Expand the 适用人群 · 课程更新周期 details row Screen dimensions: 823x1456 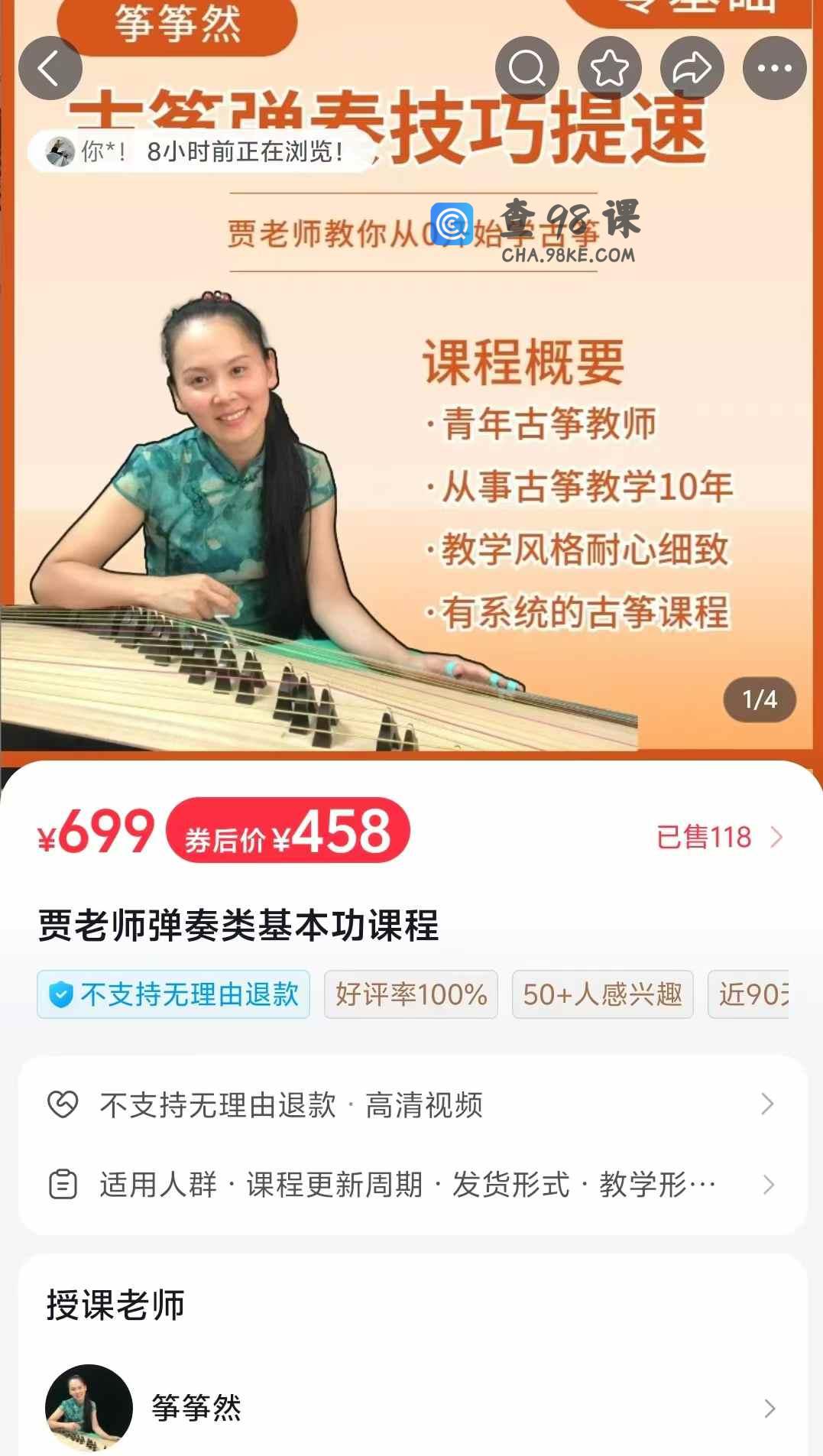click(x=411, y=1185)
